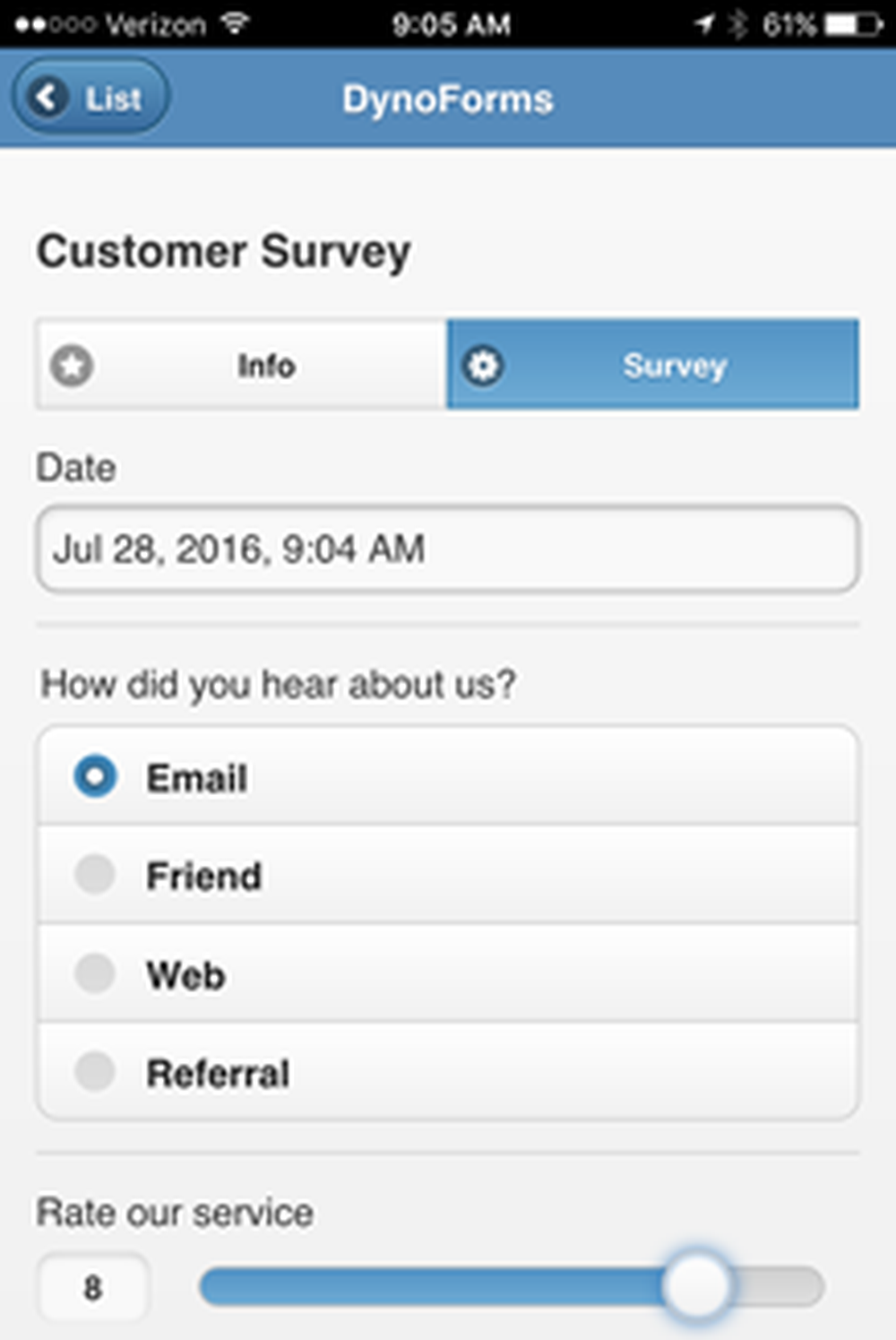Open the Date field picker
Viewport: 896px width, 1340px height.
448,549
